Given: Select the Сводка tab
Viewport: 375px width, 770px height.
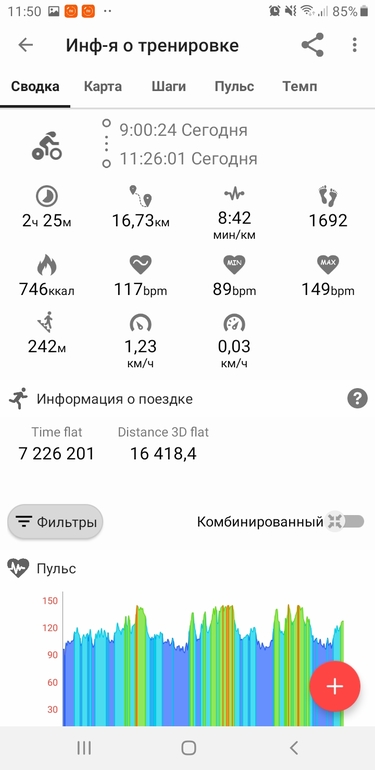Looking at the screenshot, I should click(x=35, y=87).
